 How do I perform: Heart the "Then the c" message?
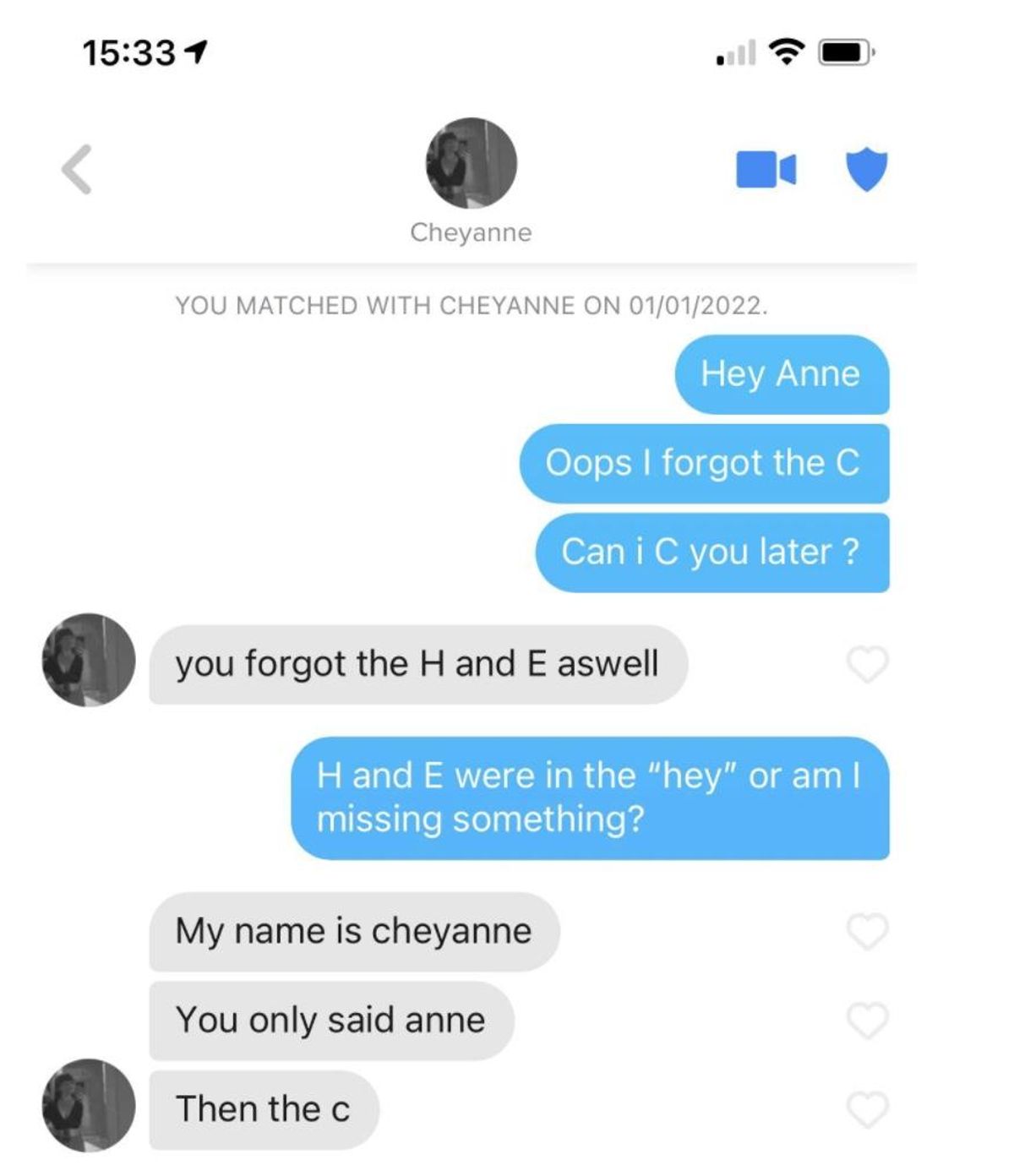click(x=868, y=1110)
